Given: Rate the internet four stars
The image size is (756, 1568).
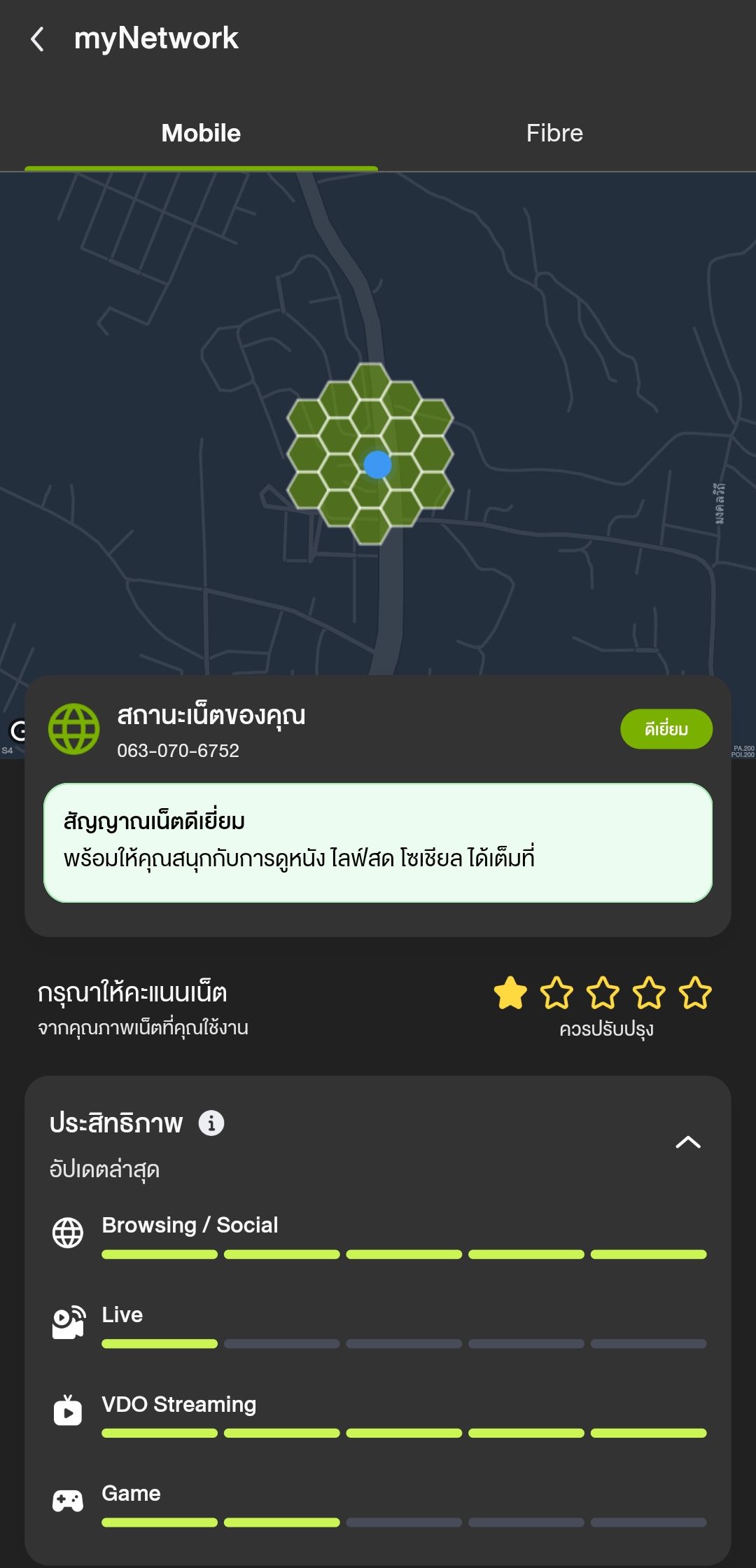Looking at the screenshot, I should [649, 993].
